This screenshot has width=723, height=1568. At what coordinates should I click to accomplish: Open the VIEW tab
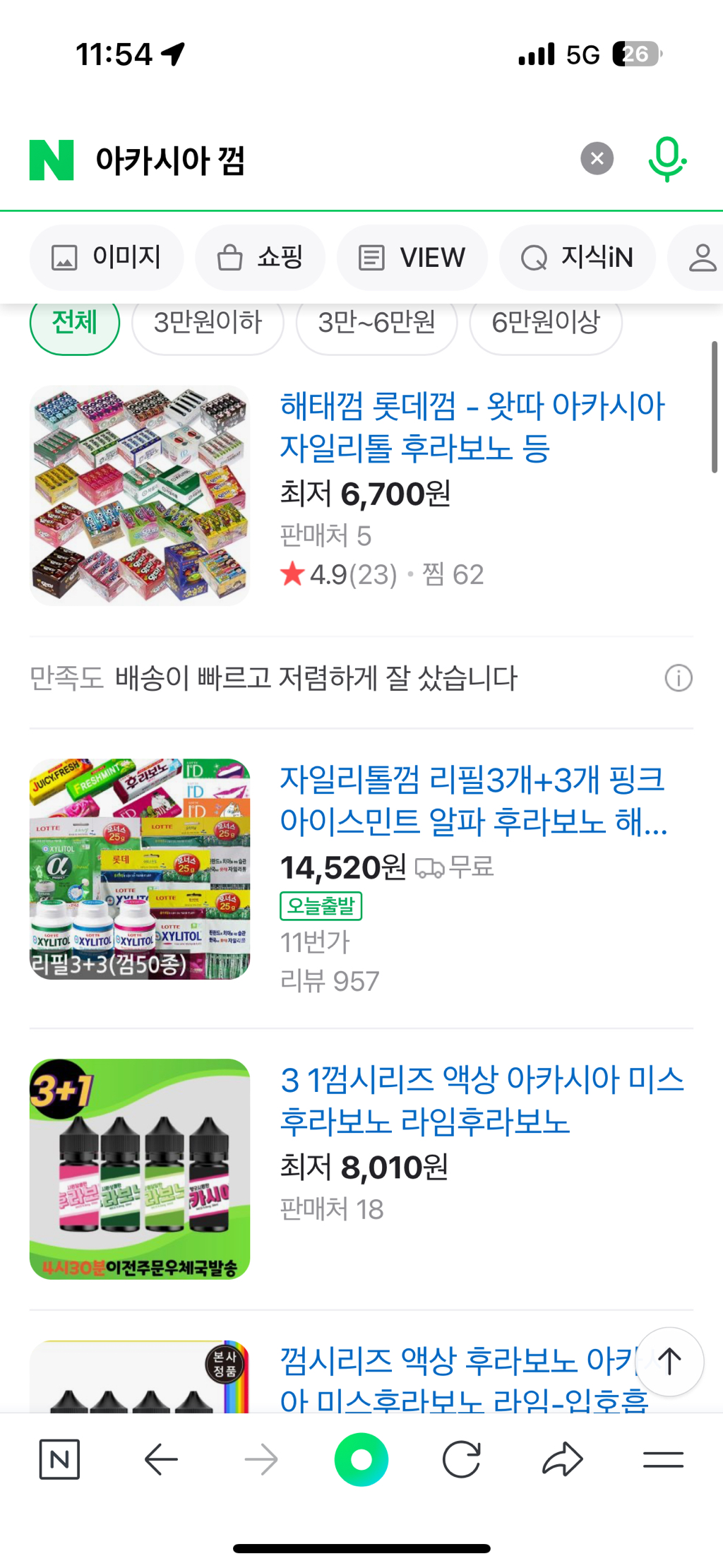(412, 258)
